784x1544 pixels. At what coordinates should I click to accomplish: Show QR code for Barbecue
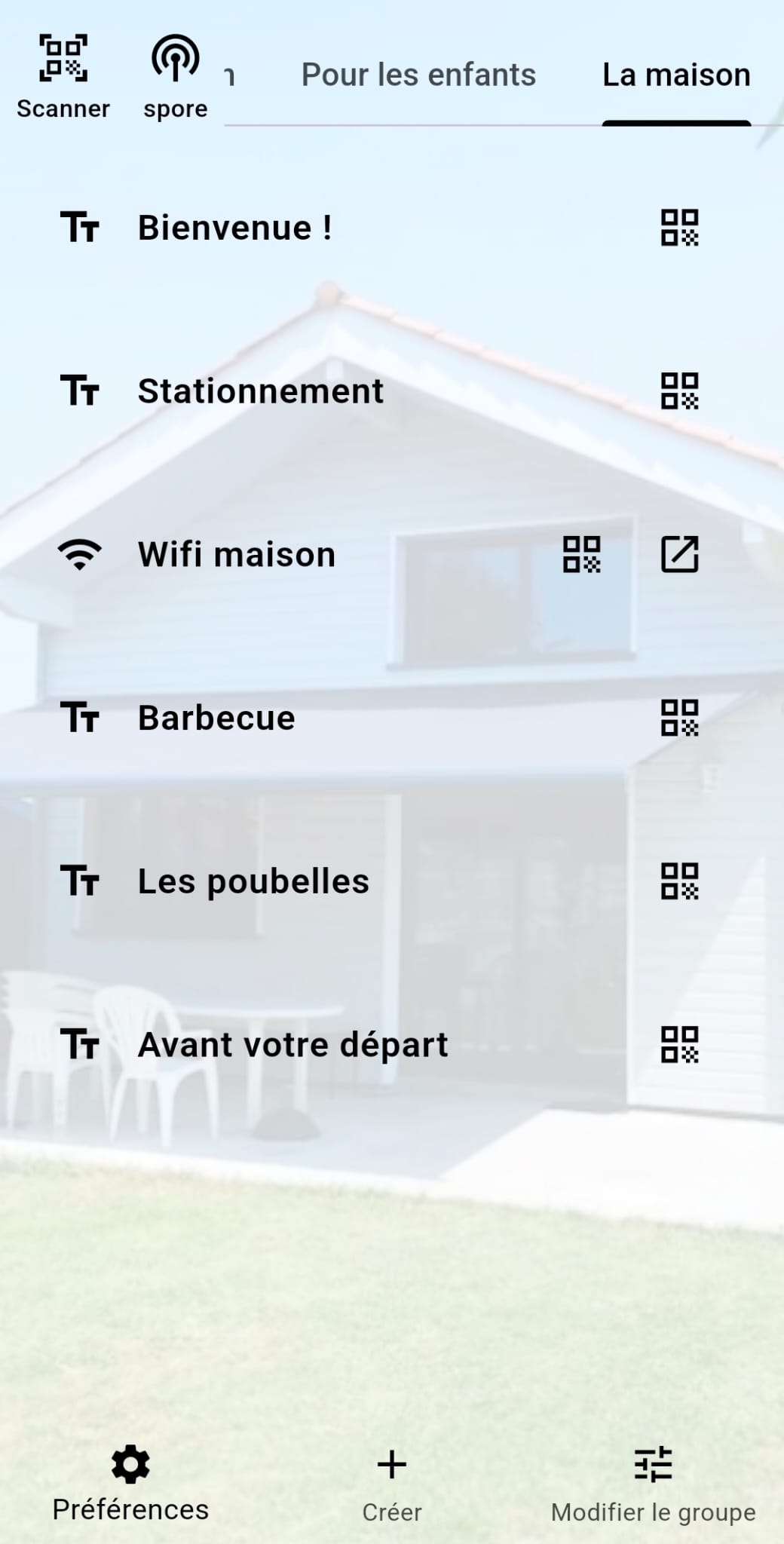click(679, 718)
